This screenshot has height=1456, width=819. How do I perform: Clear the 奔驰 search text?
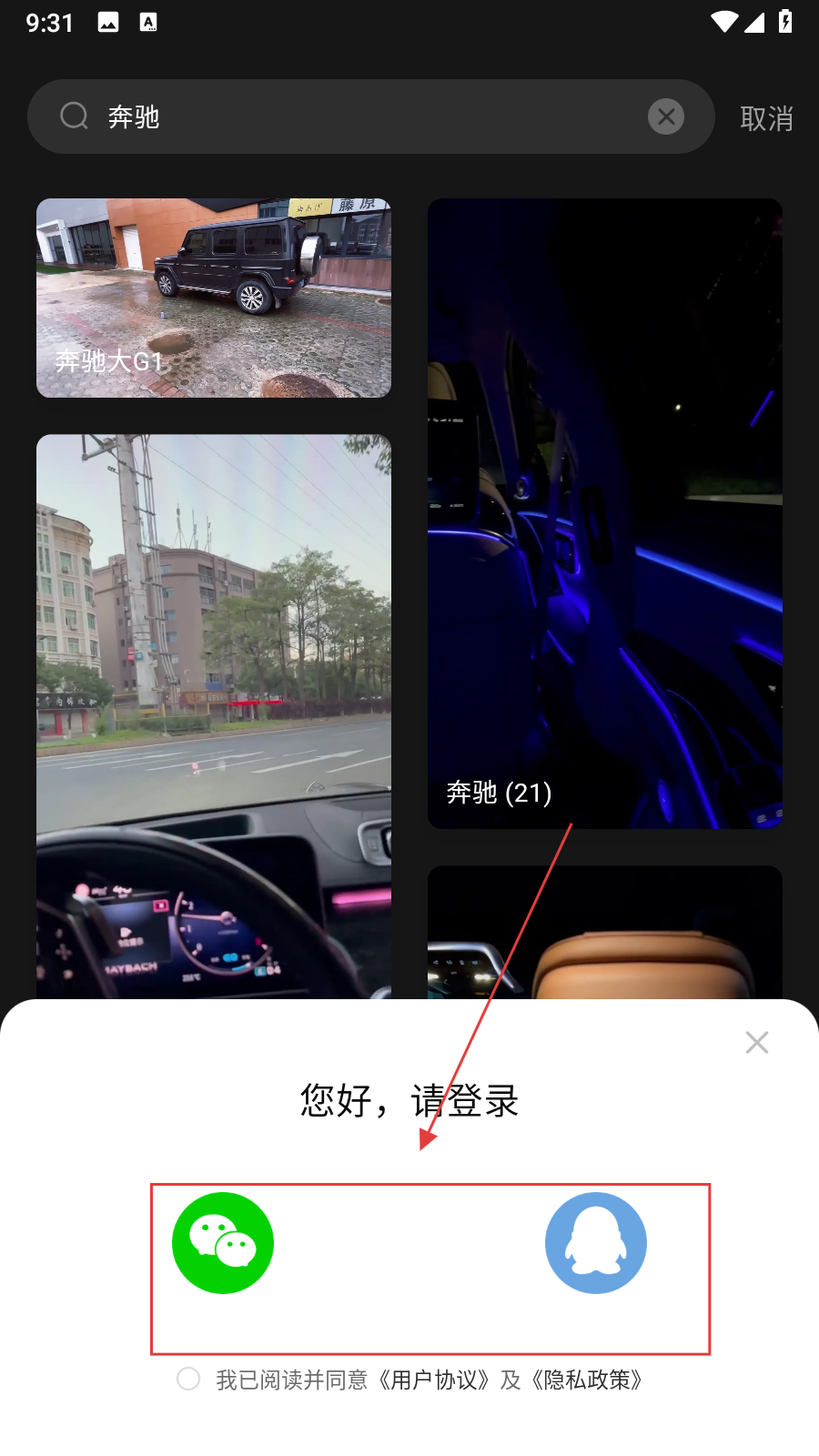[666, 116]
